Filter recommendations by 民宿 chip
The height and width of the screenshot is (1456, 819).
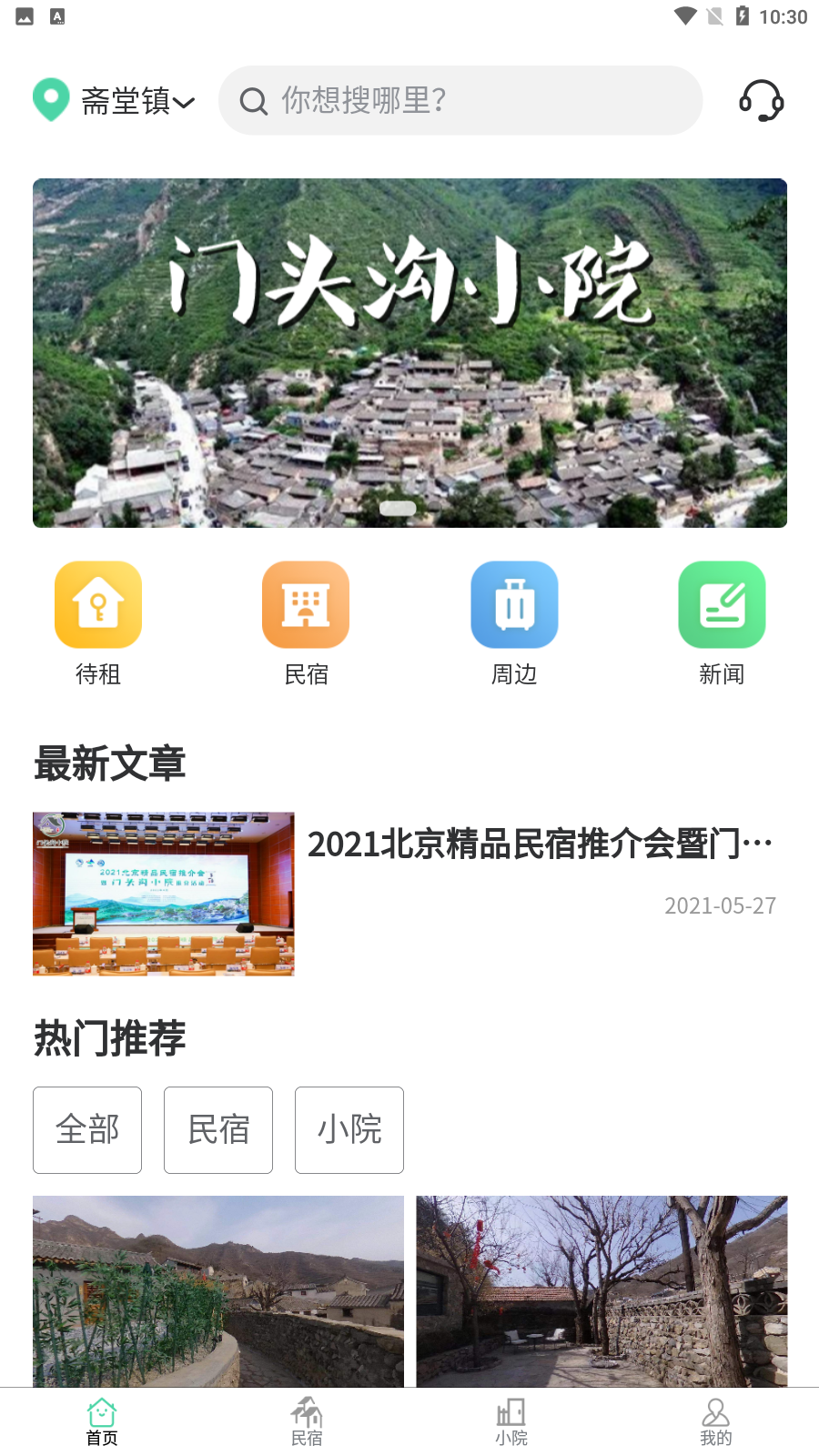(x=218, y=1130)
